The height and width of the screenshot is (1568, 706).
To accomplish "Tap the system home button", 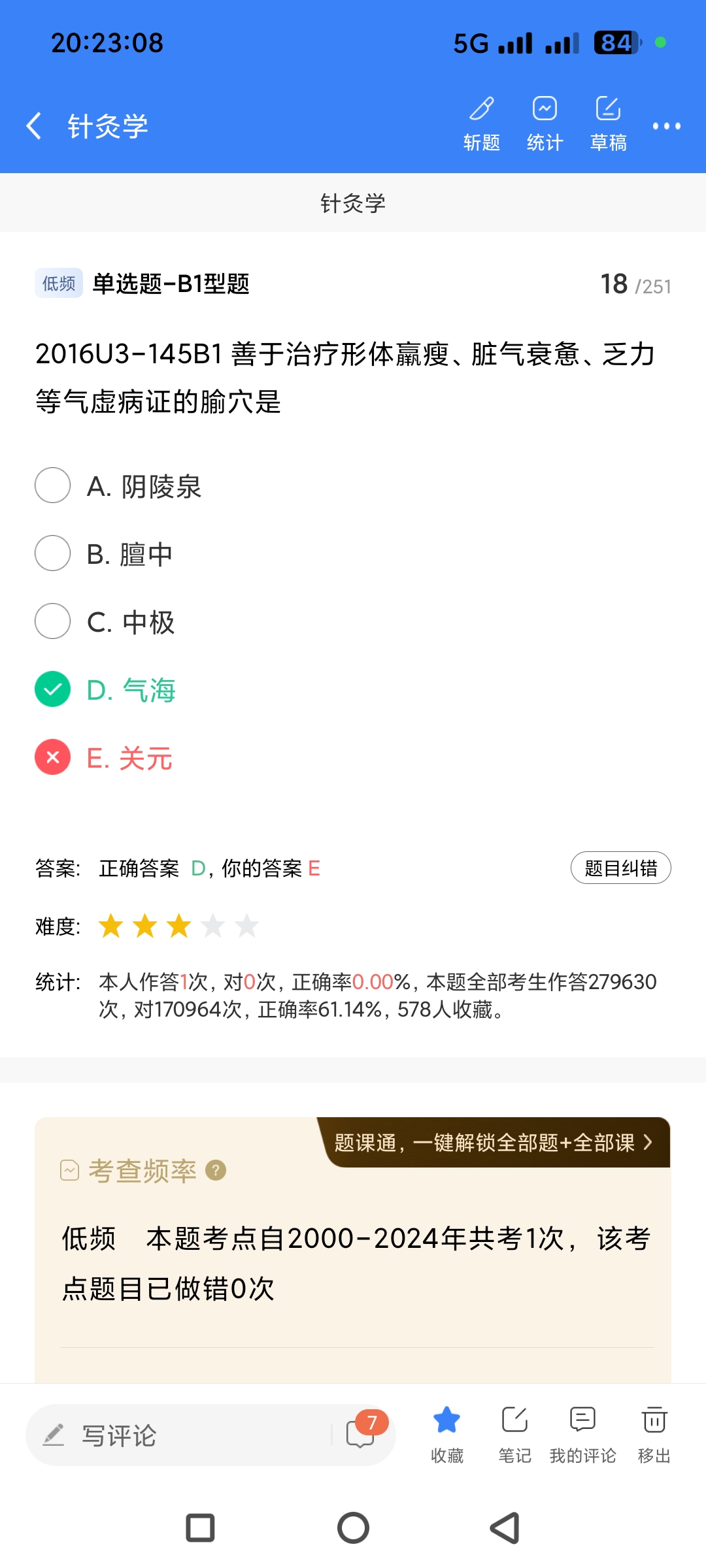I will (353, 1528).
